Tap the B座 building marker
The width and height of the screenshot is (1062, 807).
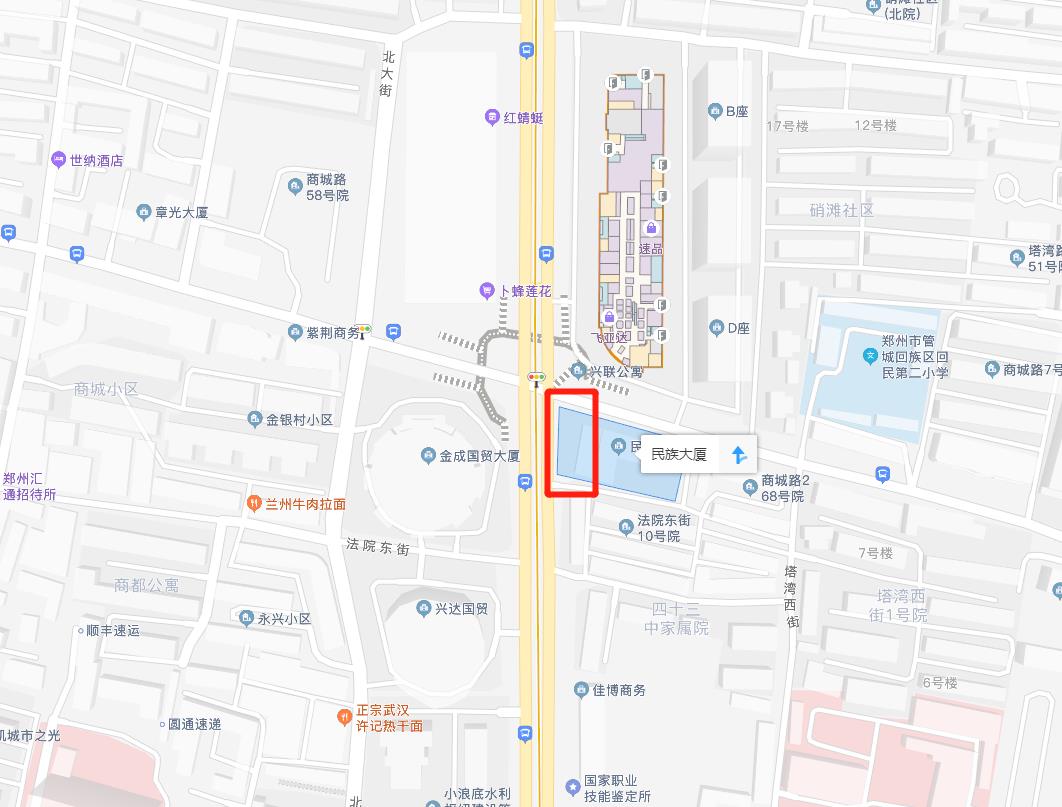coord(714,111)
